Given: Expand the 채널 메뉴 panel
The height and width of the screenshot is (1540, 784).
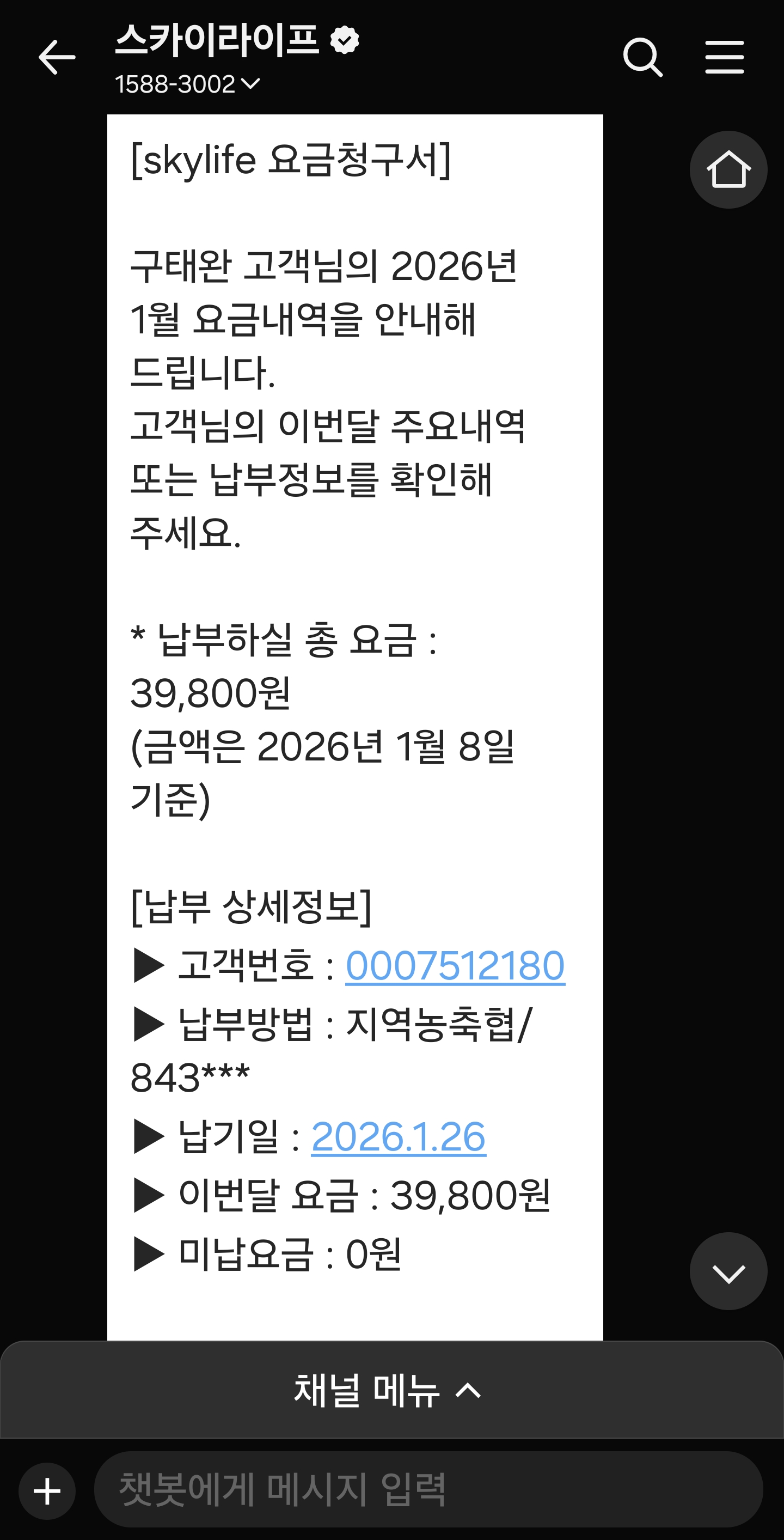Looking at the screenshot, I should pyautogui.click(x=388, y=1390).
